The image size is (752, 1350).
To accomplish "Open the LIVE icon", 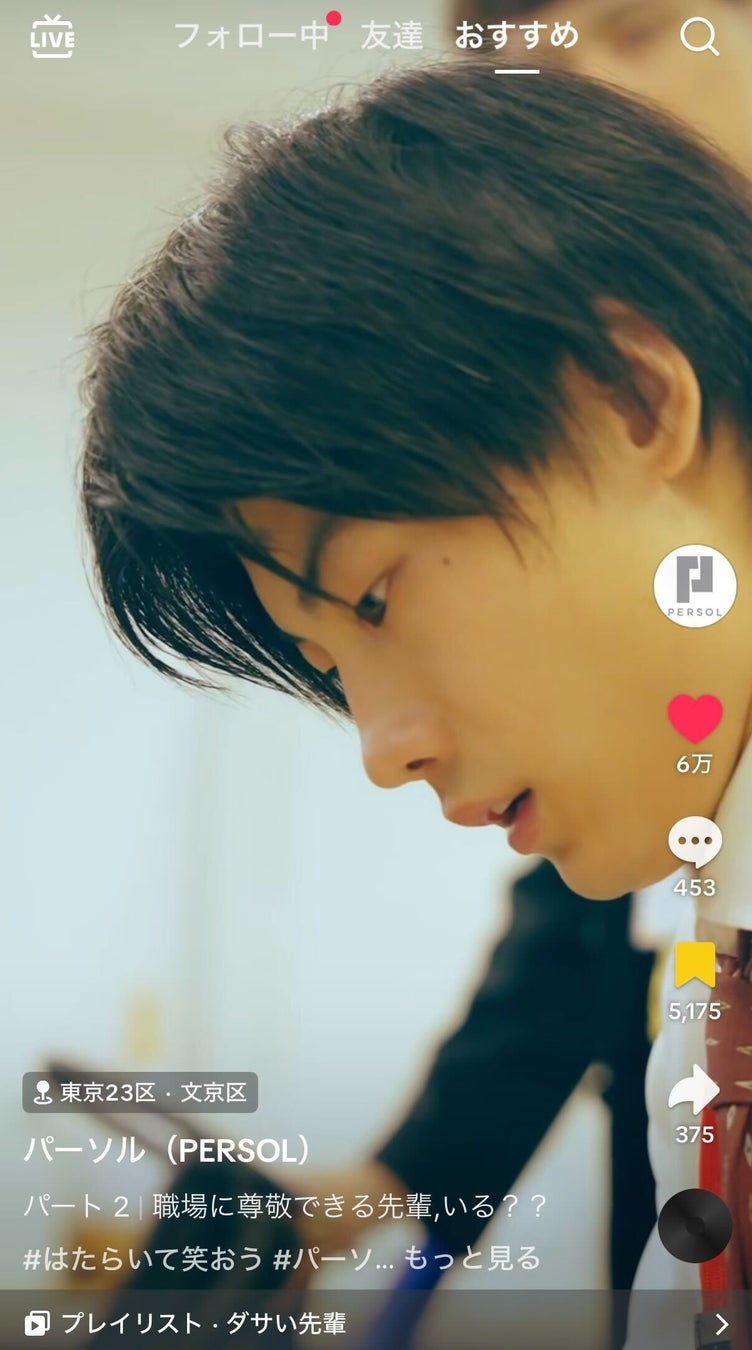I will (x=52, y=37).
